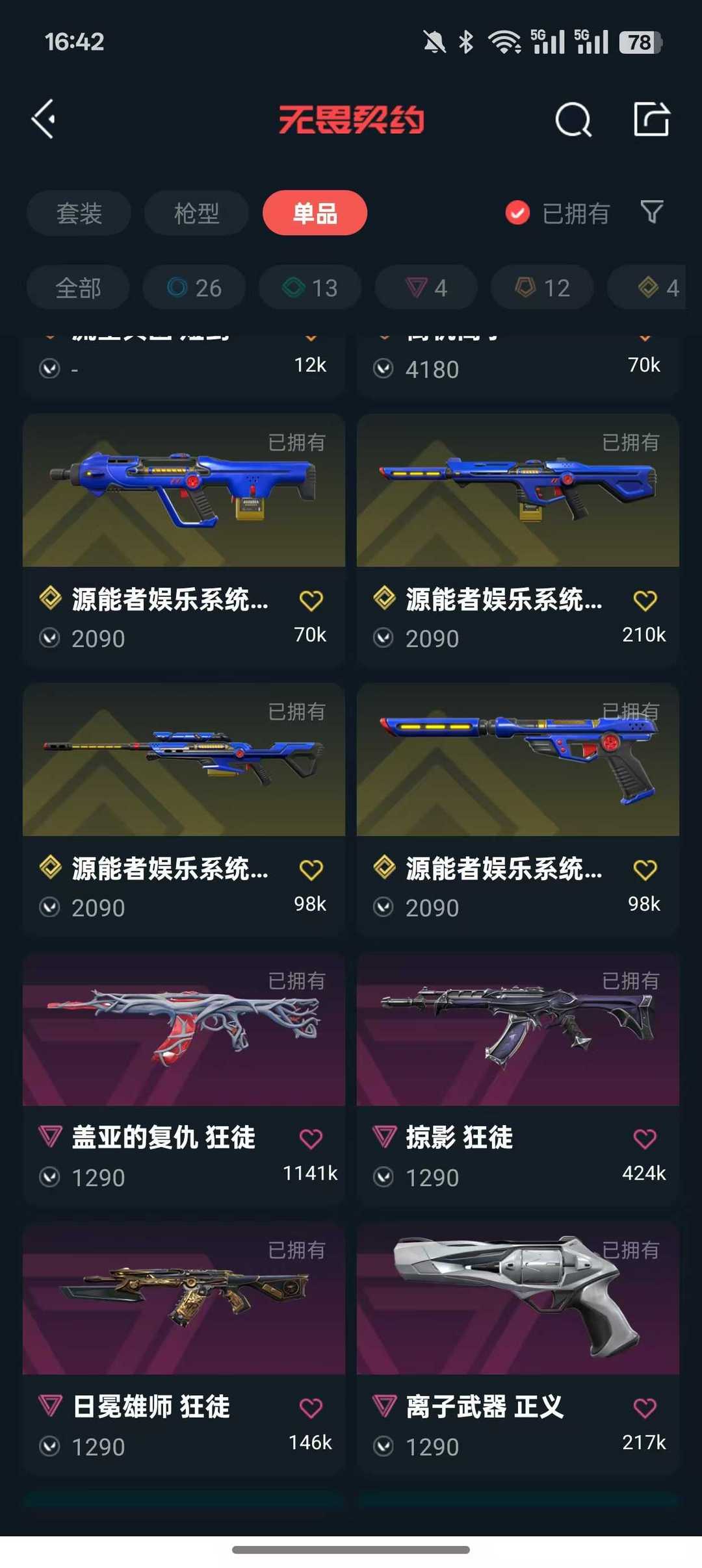Tap the heart on 掠影 狂徒

[645, 1139]
